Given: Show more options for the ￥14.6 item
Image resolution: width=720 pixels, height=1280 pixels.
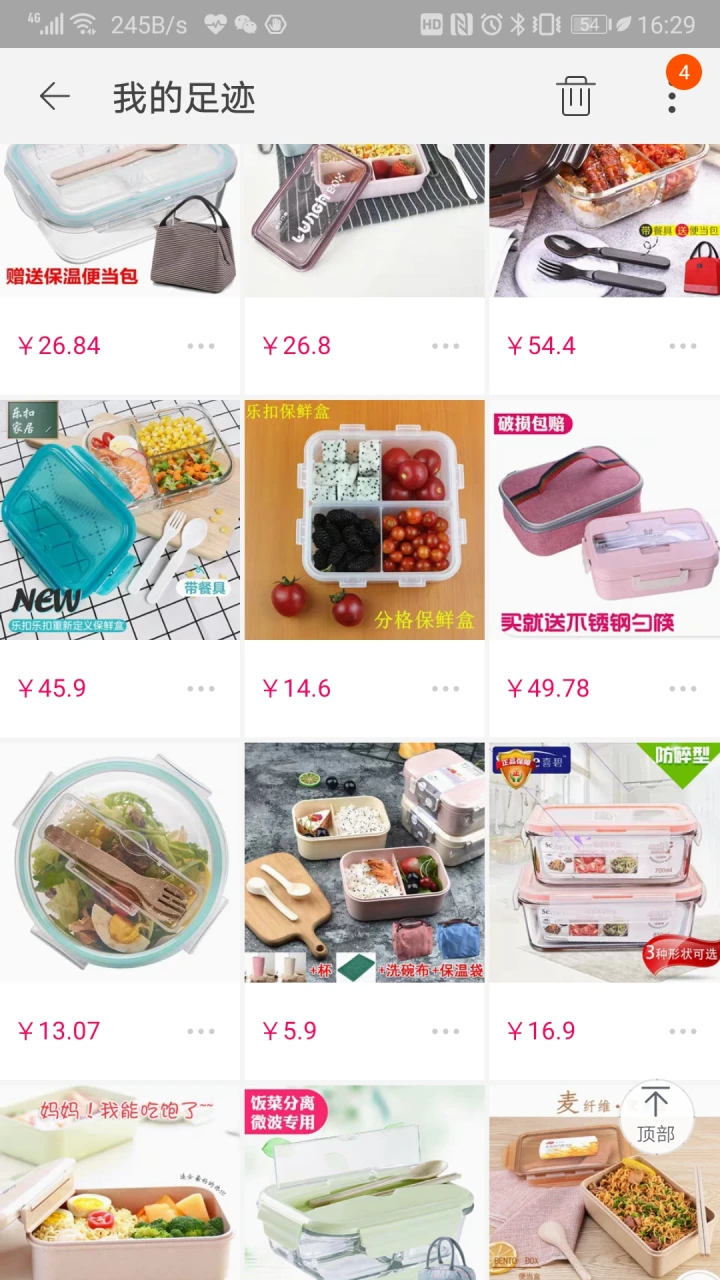Looking at the screenshot, I should click(x=446, y=689).
